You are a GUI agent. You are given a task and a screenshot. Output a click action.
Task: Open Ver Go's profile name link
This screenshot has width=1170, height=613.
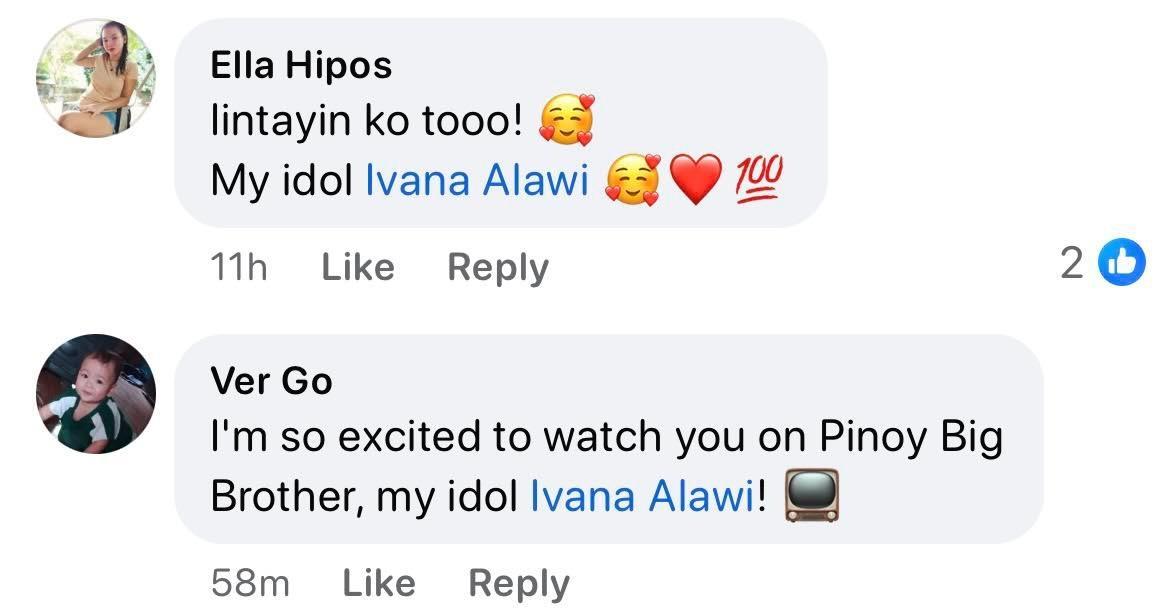click(271, 381)
